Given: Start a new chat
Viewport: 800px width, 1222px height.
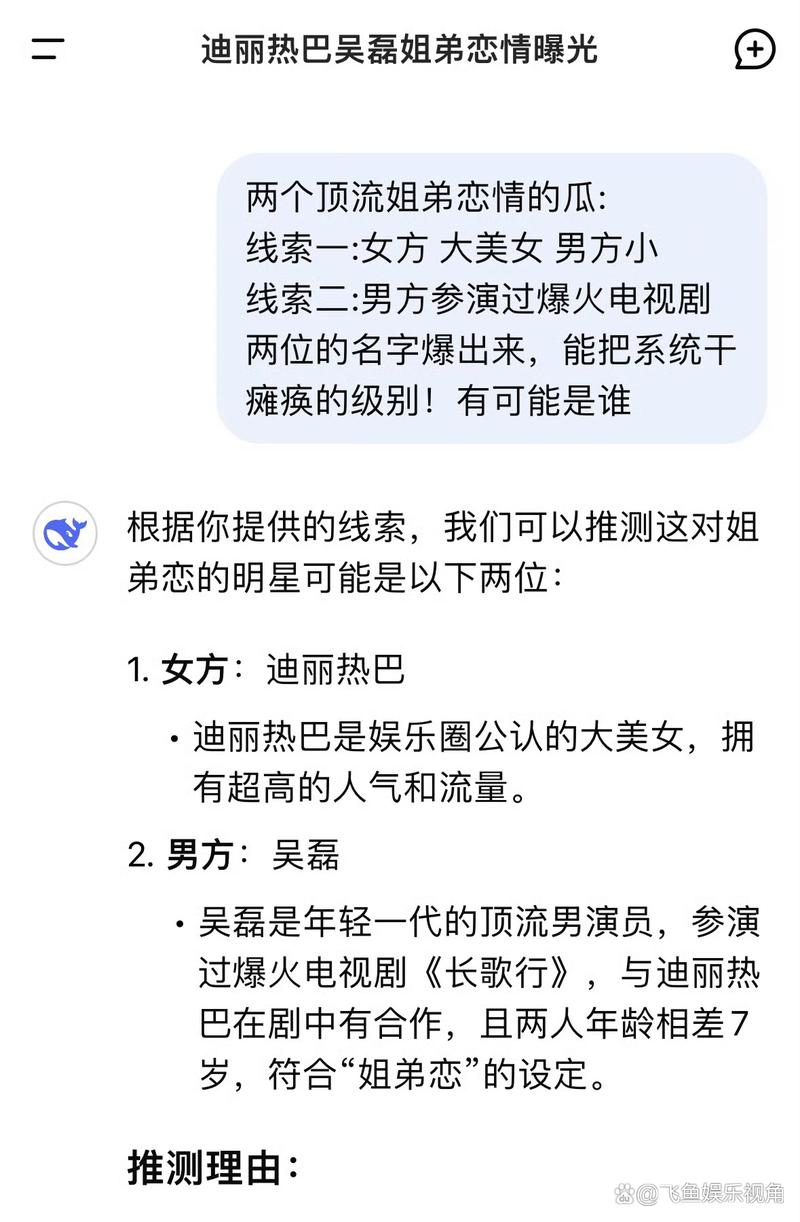Looking at the screenshot, I should tap(754, 49).
